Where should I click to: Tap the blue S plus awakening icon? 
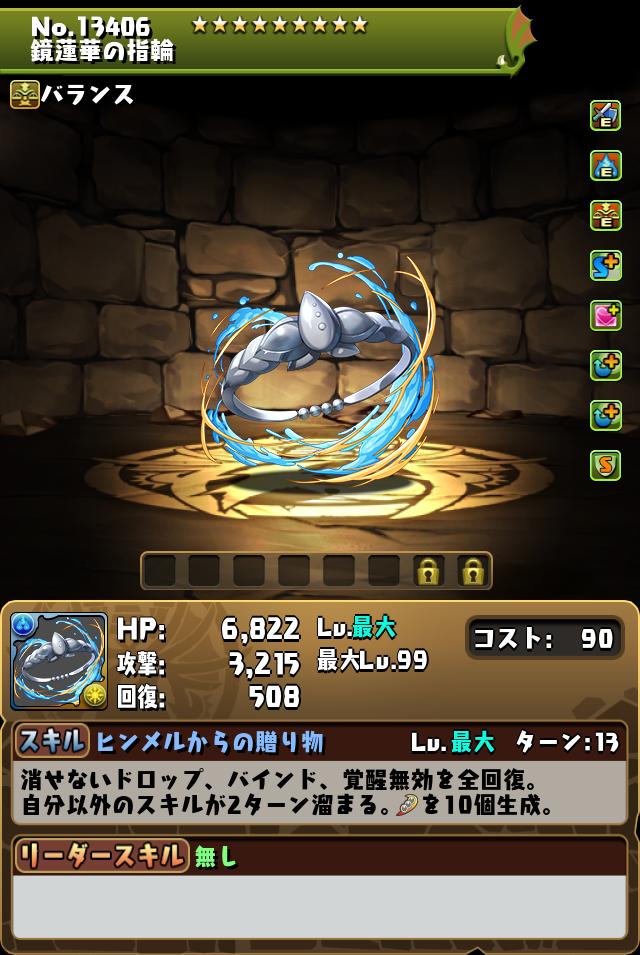pyautogui.click(x=605, y=266)
